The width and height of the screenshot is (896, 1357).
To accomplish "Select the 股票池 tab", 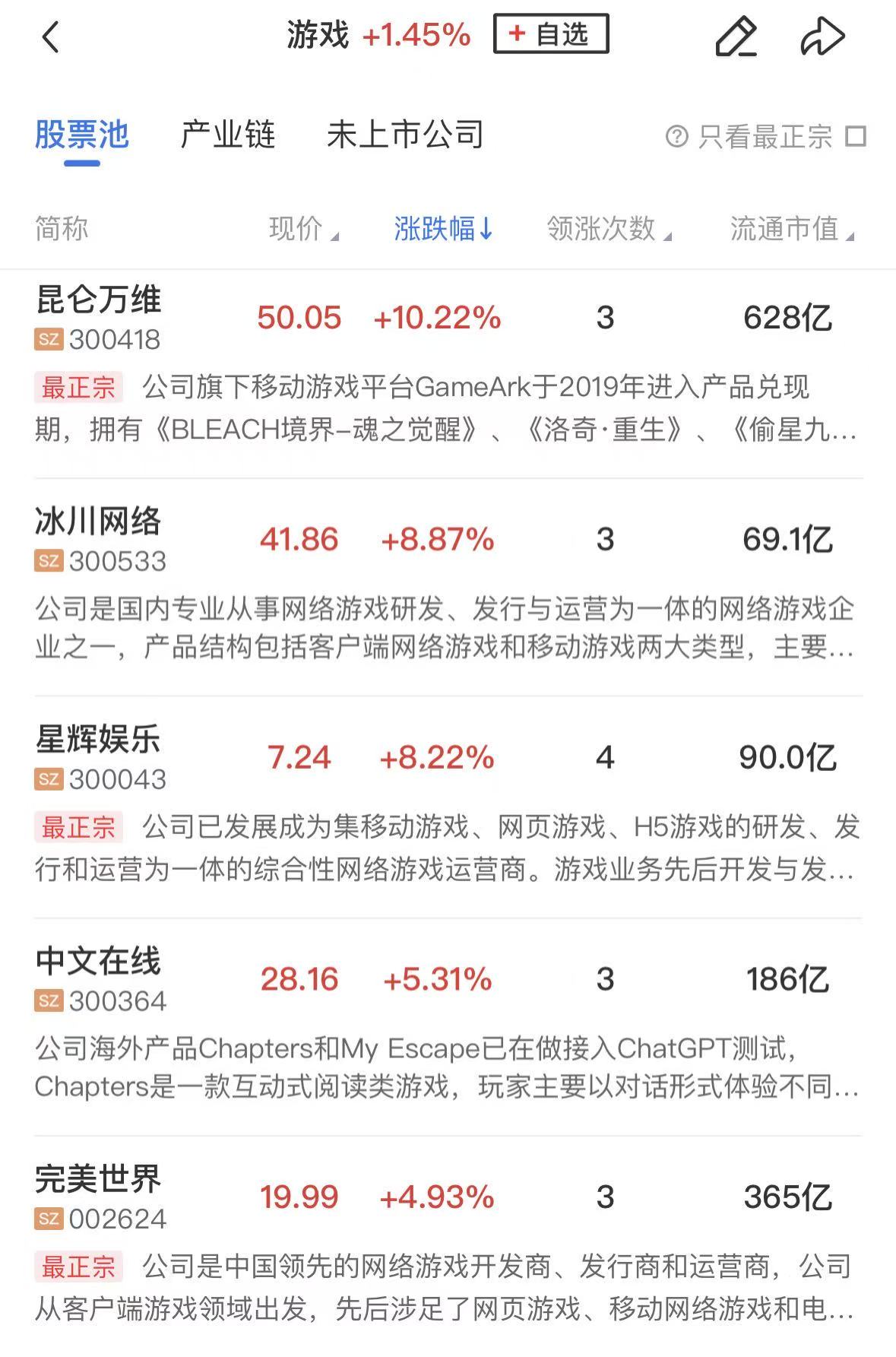I will coord(81,135).
